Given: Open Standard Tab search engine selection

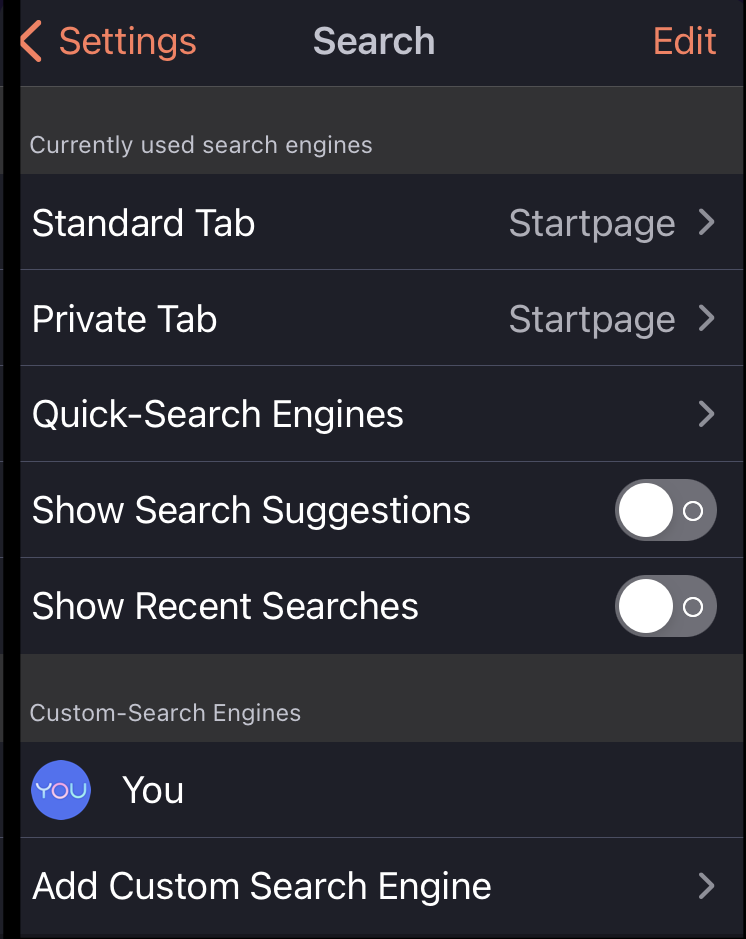Looking at the screenshot, I should [x=372, y=223].
